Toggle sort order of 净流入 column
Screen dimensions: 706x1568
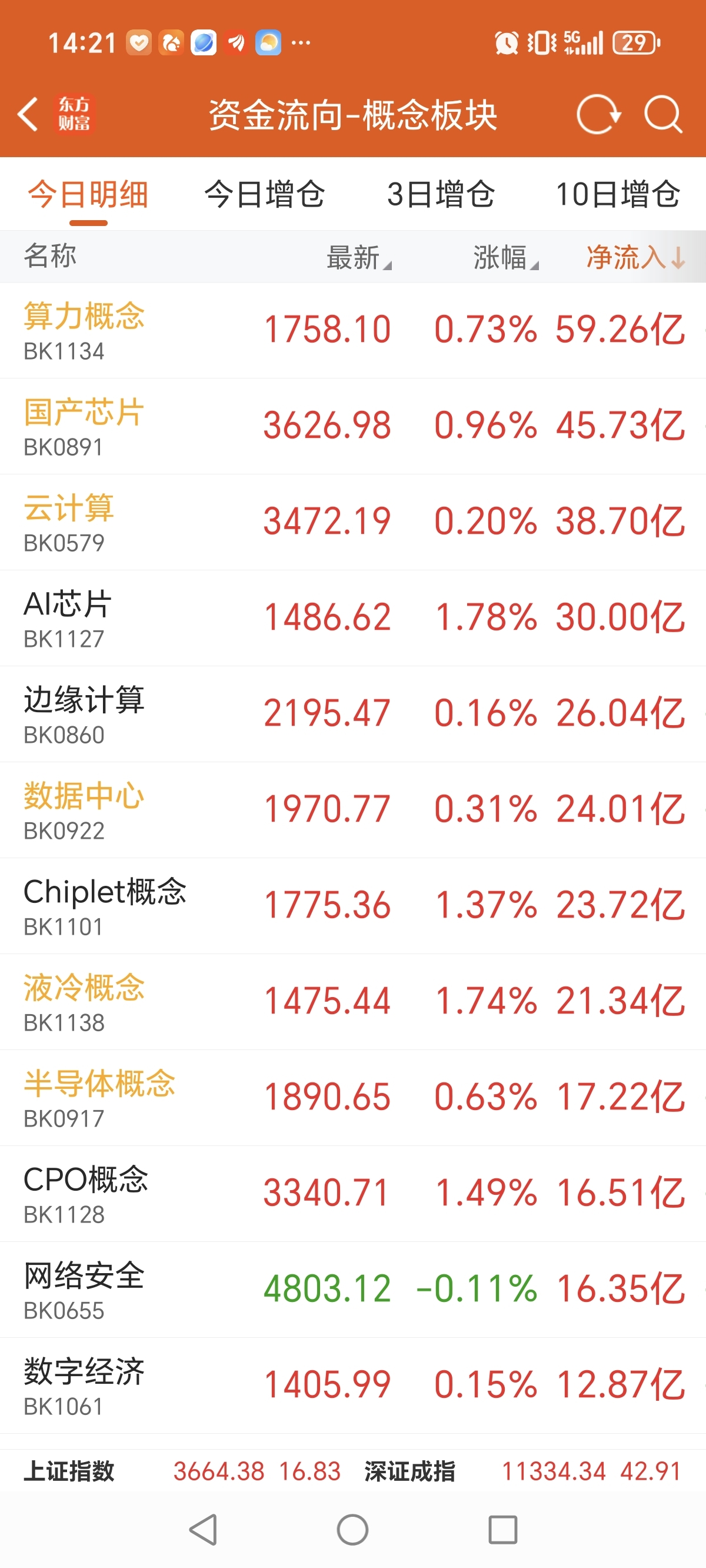point(636,257)
